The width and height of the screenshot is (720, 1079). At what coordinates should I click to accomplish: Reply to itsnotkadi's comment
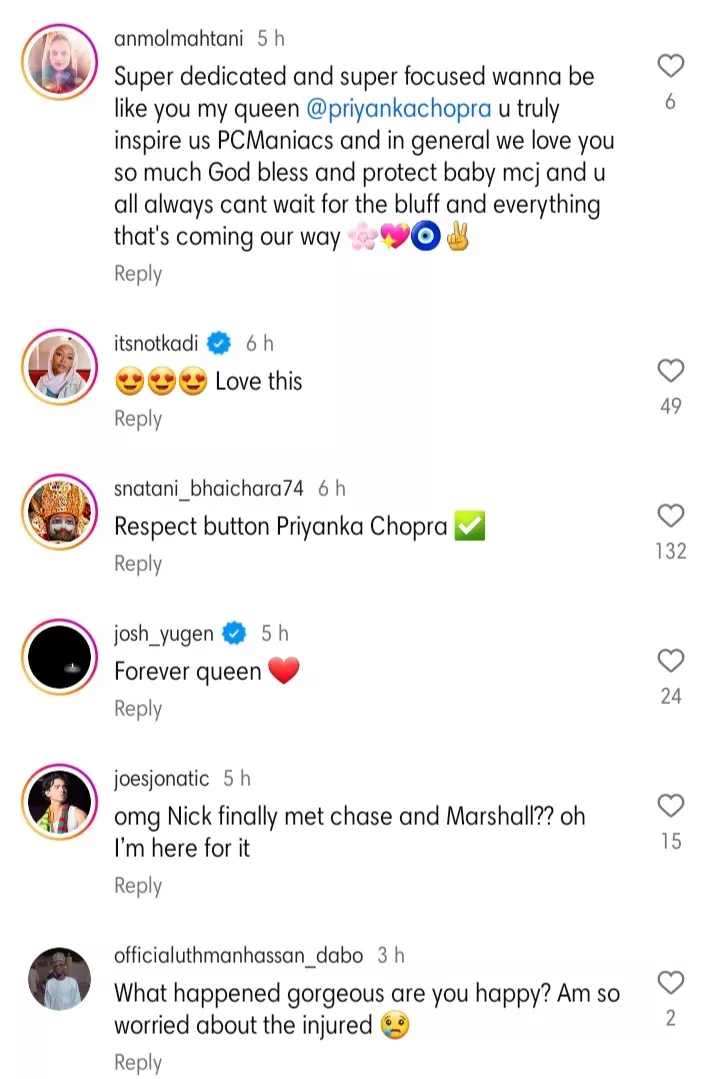click(138, 419)
